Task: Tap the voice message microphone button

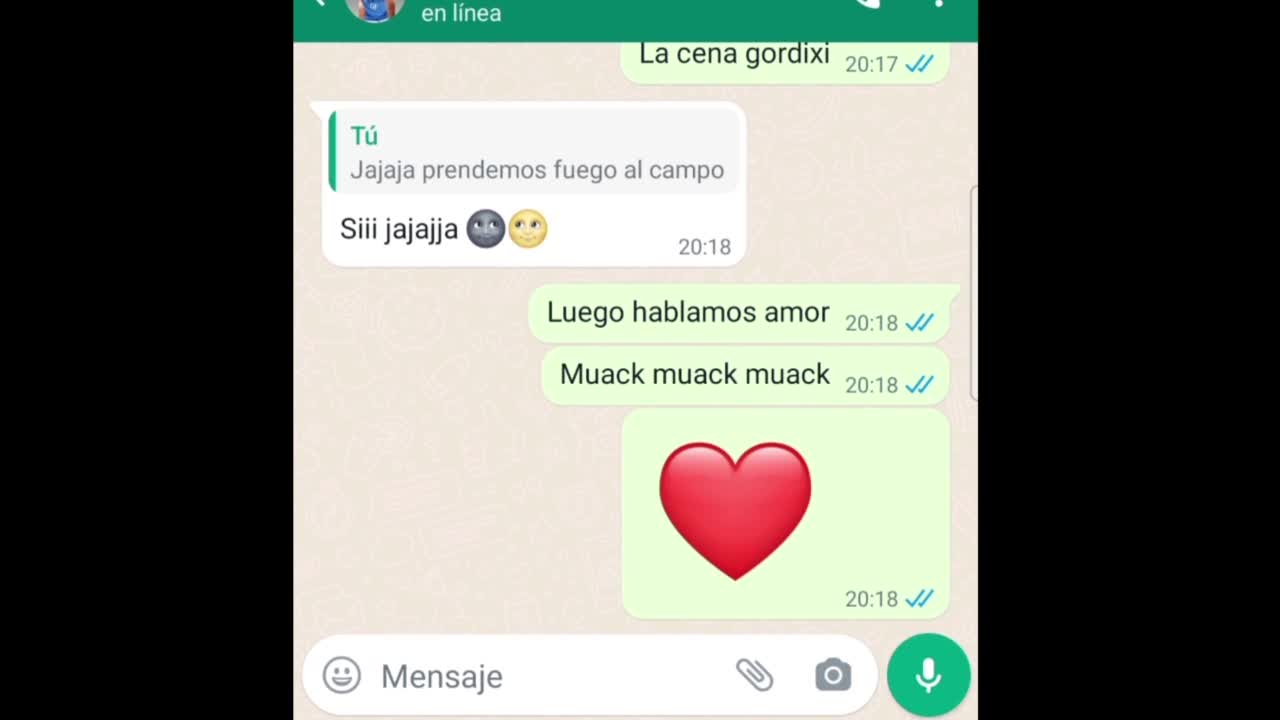Action: tap(928, 676)
